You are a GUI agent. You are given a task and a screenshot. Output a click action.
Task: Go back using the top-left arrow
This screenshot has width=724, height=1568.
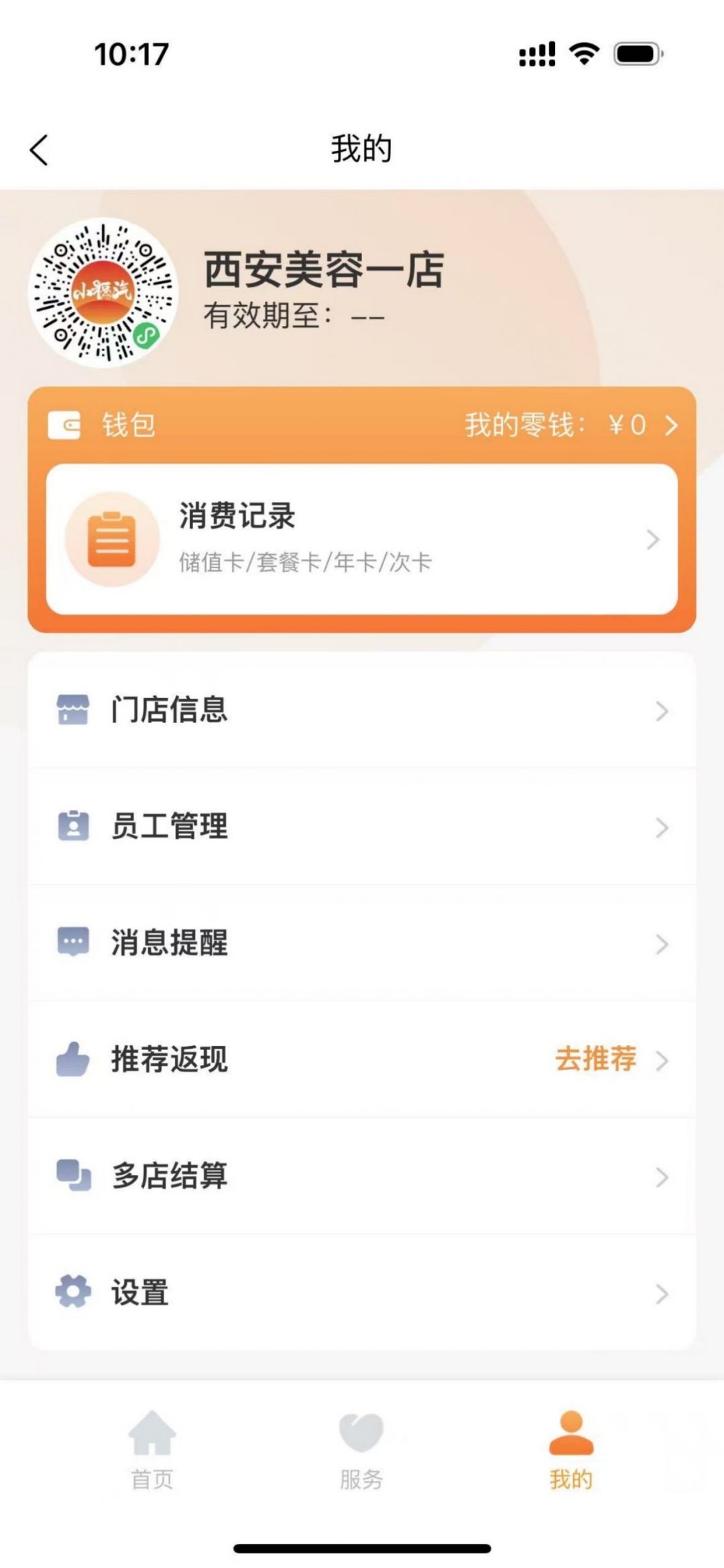click(x=39, y=149)
